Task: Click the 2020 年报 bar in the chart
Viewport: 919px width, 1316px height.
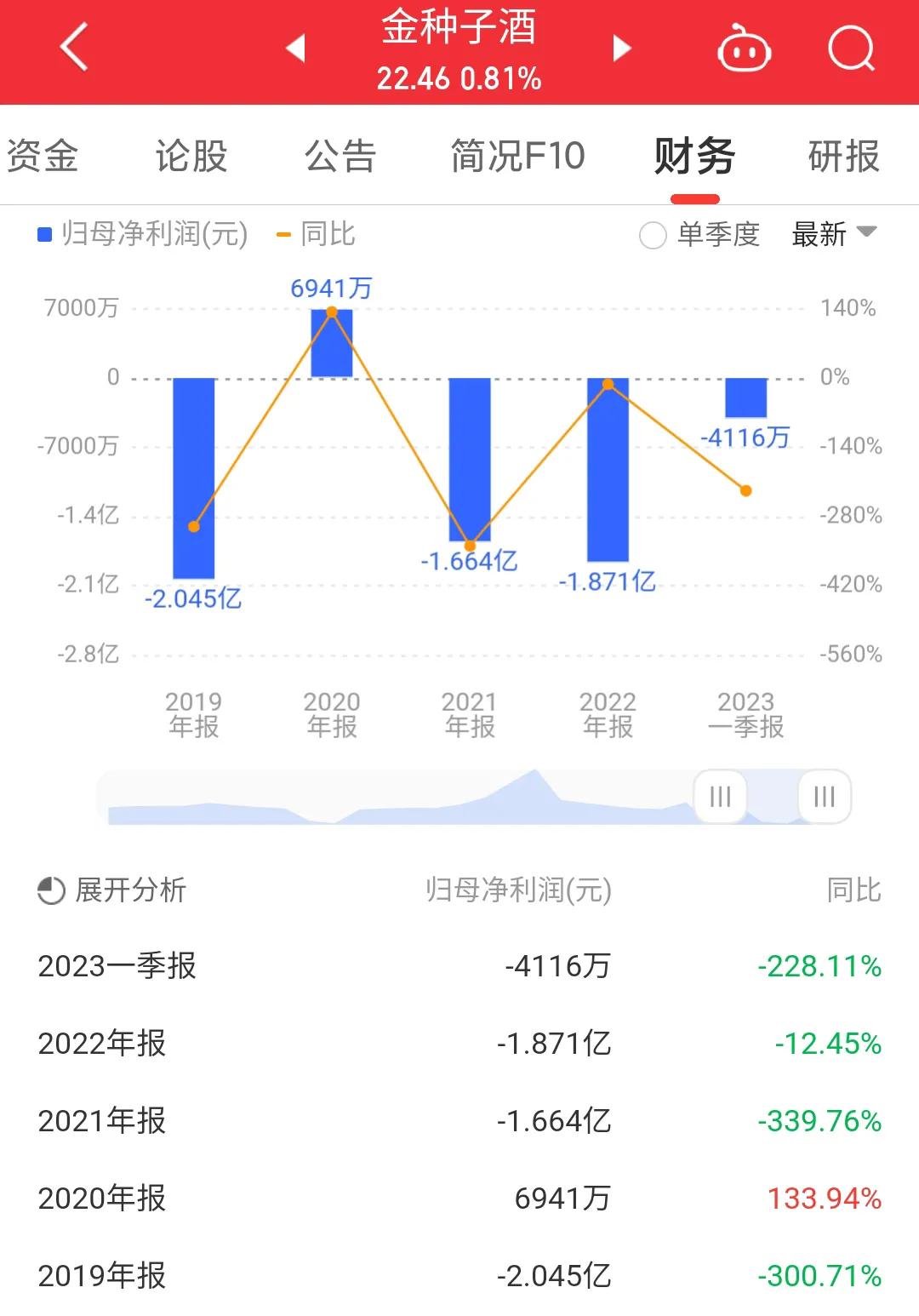Action: 331,343
